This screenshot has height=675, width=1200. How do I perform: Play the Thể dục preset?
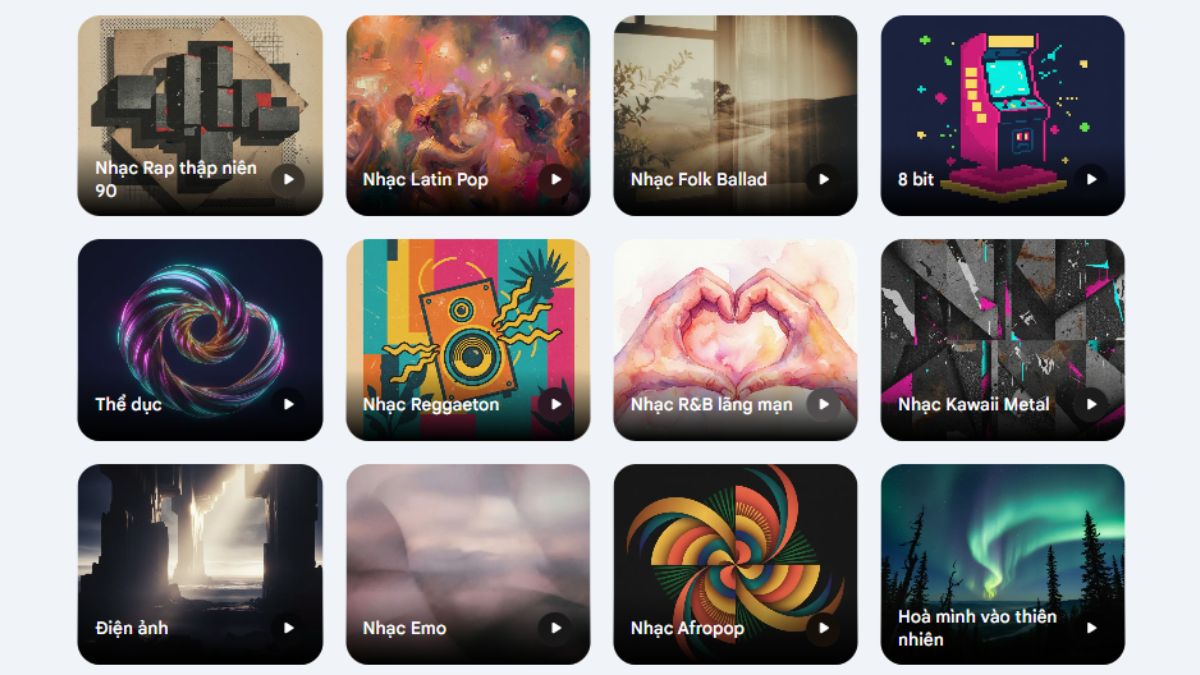click(288, 404)
